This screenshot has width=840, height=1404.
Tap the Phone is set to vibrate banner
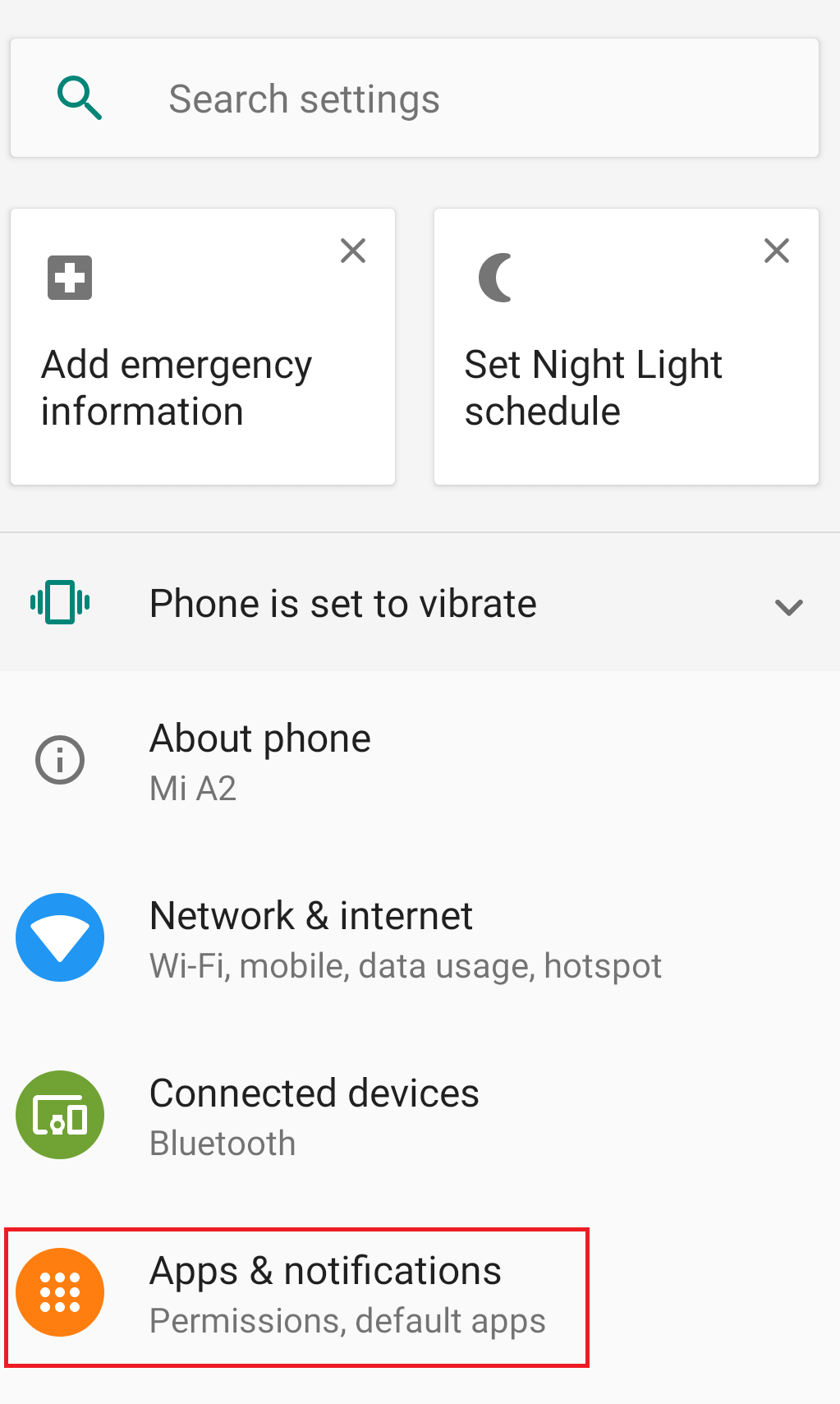342,602
